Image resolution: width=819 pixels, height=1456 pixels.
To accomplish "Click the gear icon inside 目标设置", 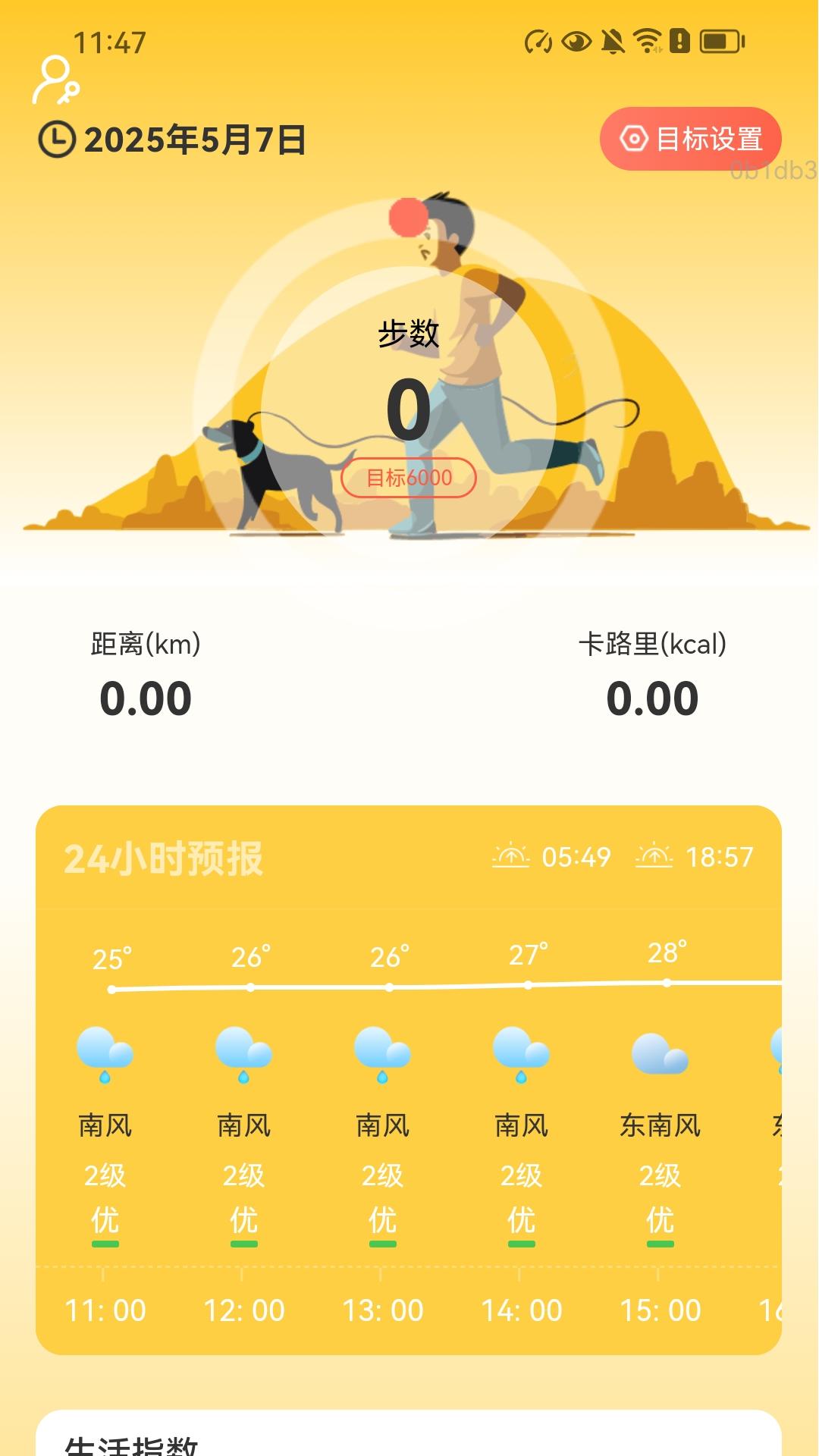I will click(x=633, y=138).
